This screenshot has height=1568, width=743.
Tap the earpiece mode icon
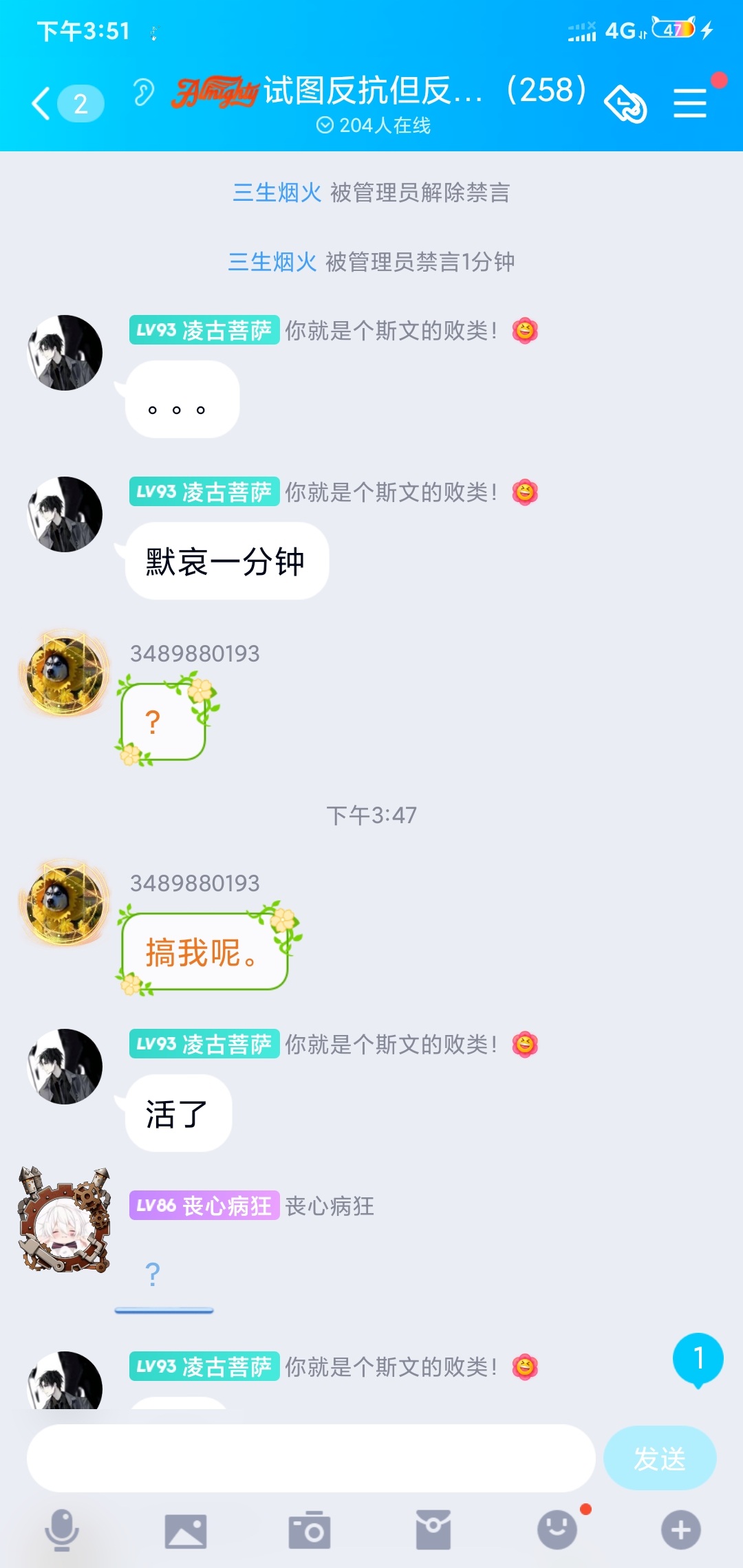pos(144,92)
